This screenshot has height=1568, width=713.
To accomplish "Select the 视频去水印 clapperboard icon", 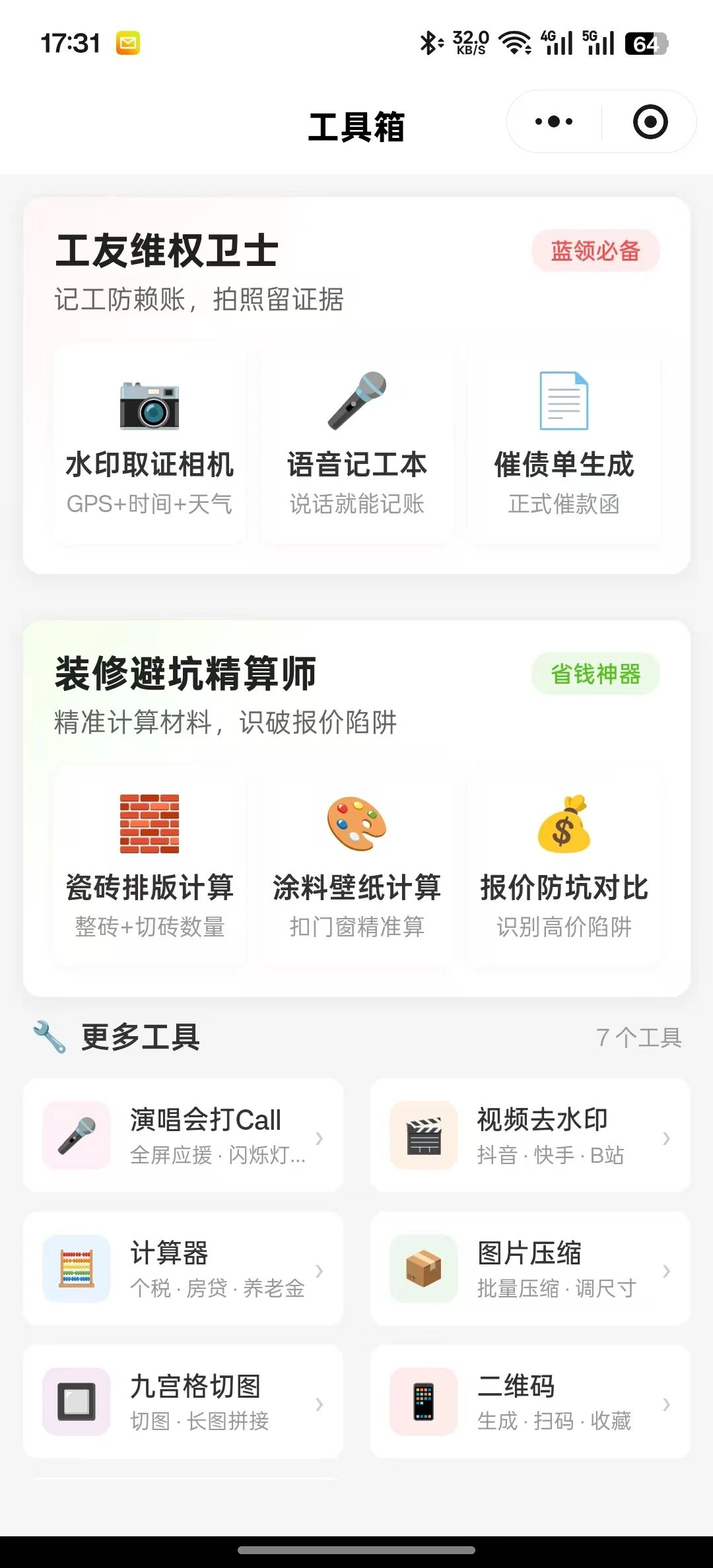I will coord(424,1136).
